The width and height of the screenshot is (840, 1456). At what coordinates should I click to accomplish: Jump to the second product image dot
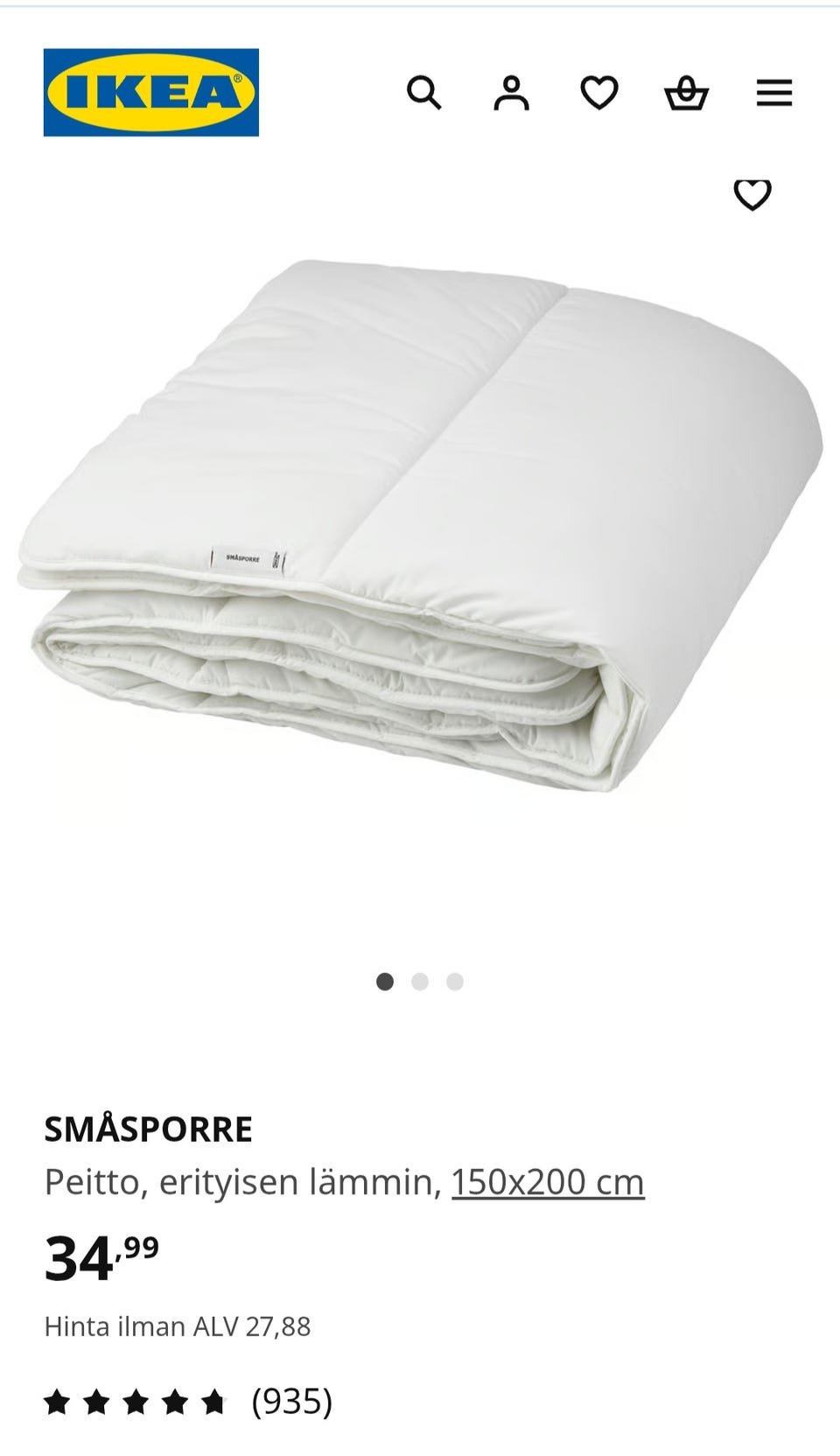[420, 982]
